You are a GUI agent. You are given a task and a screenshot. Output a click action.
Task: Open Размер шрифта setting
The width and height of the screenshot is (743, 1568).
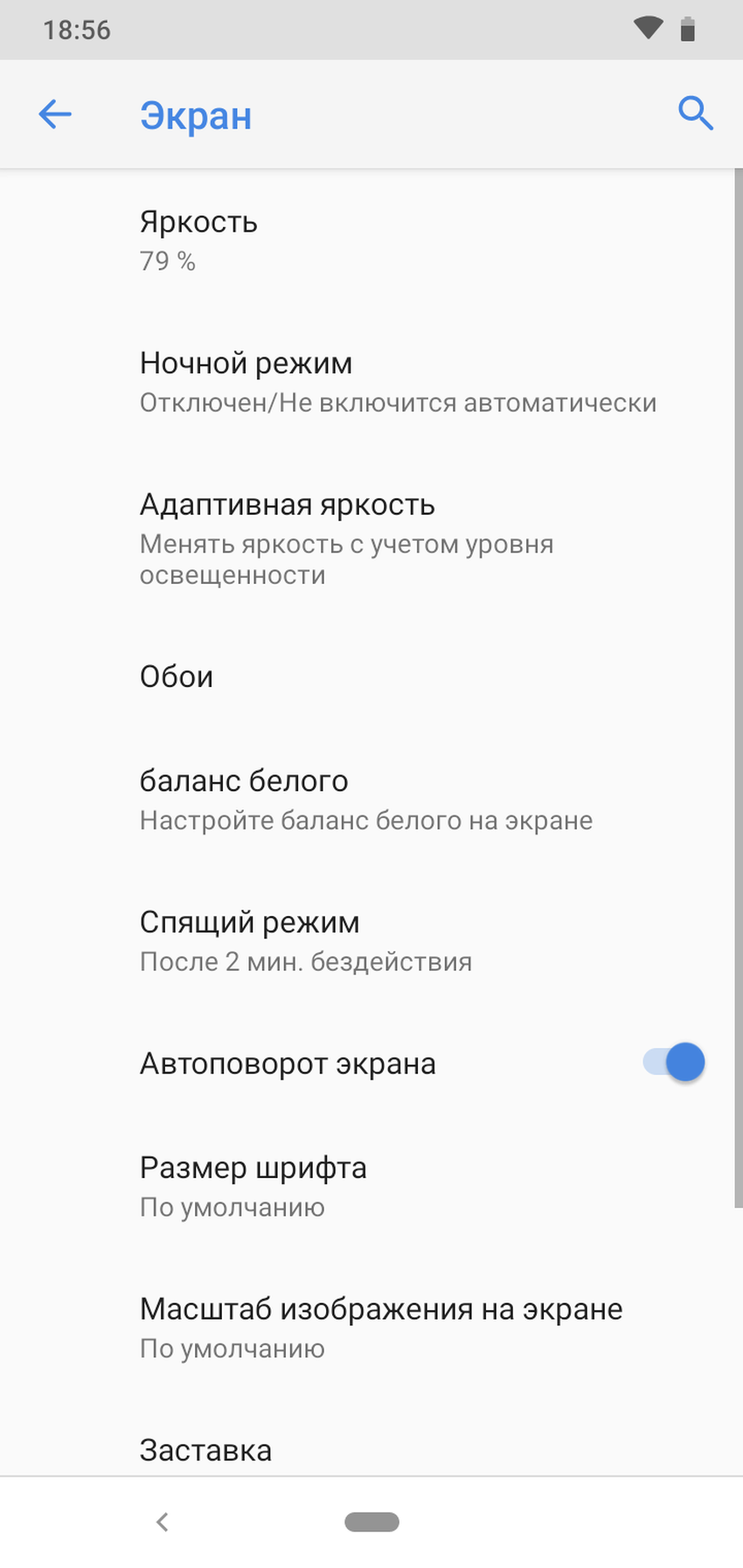coord(253,1186)
